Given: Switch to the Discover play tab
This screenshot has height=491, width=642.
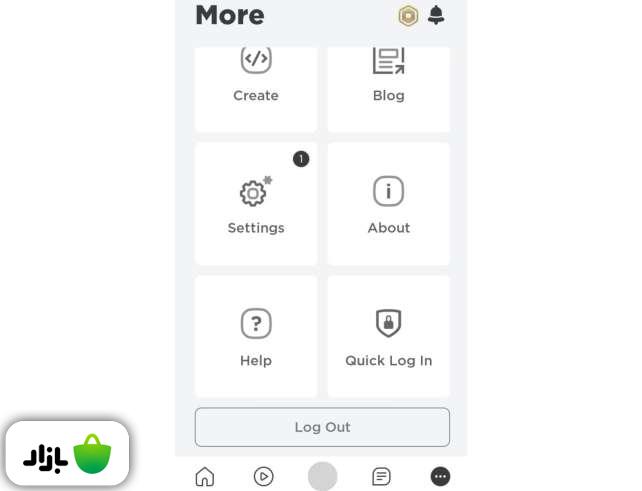Looking at the screenshot, I should 264,477.
